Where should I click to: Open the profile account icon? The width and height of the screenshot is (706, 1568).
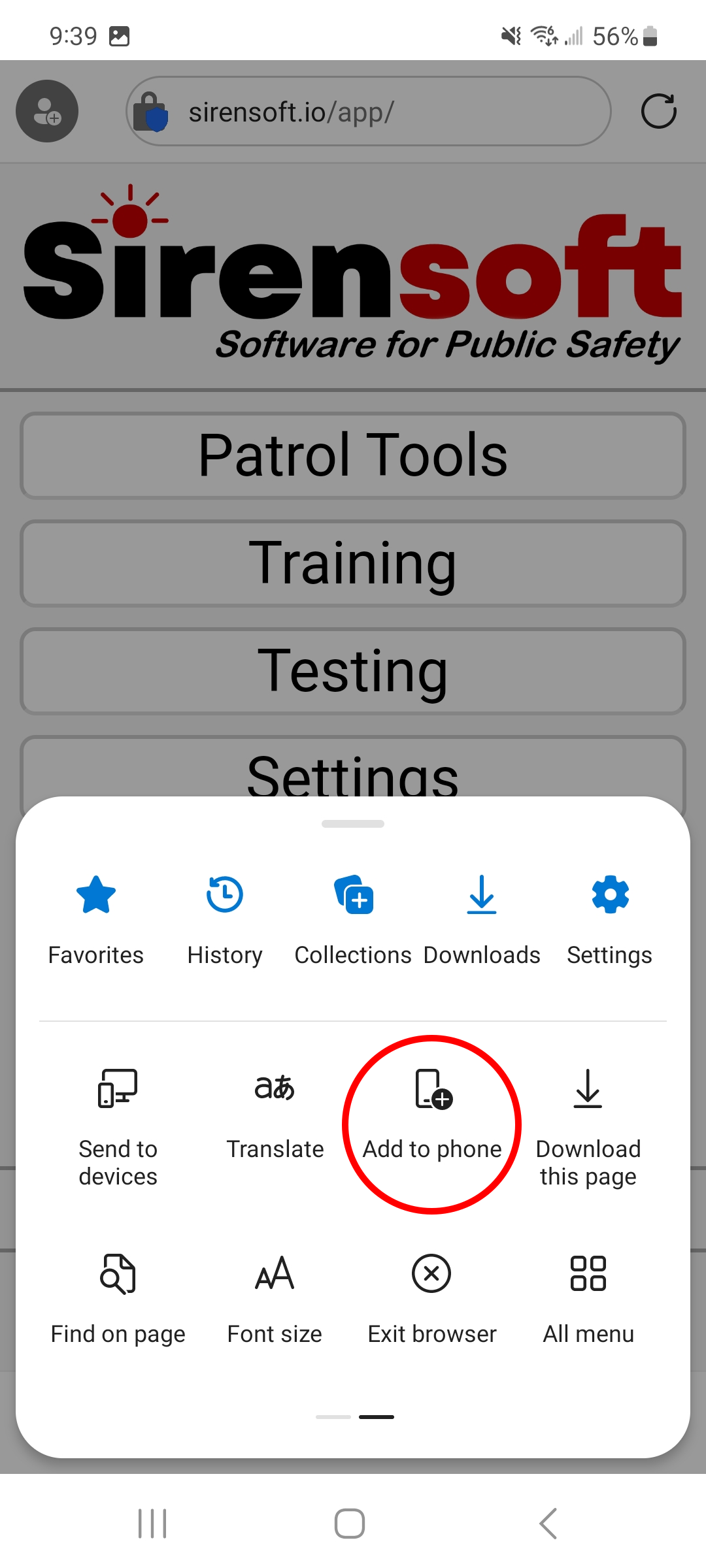47,111
